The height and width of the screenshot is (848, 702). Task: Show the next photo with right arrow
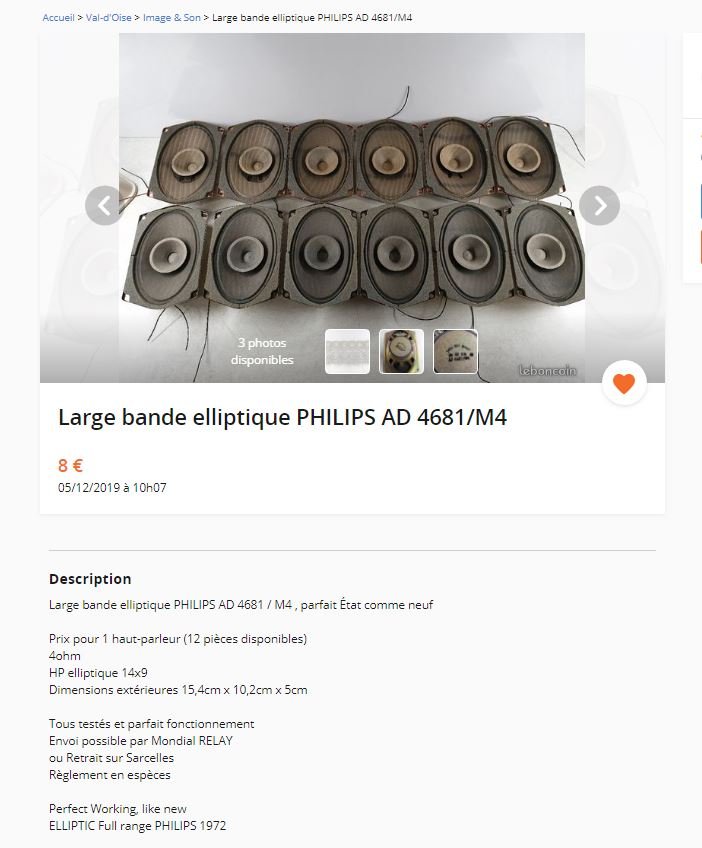point(600,206)
